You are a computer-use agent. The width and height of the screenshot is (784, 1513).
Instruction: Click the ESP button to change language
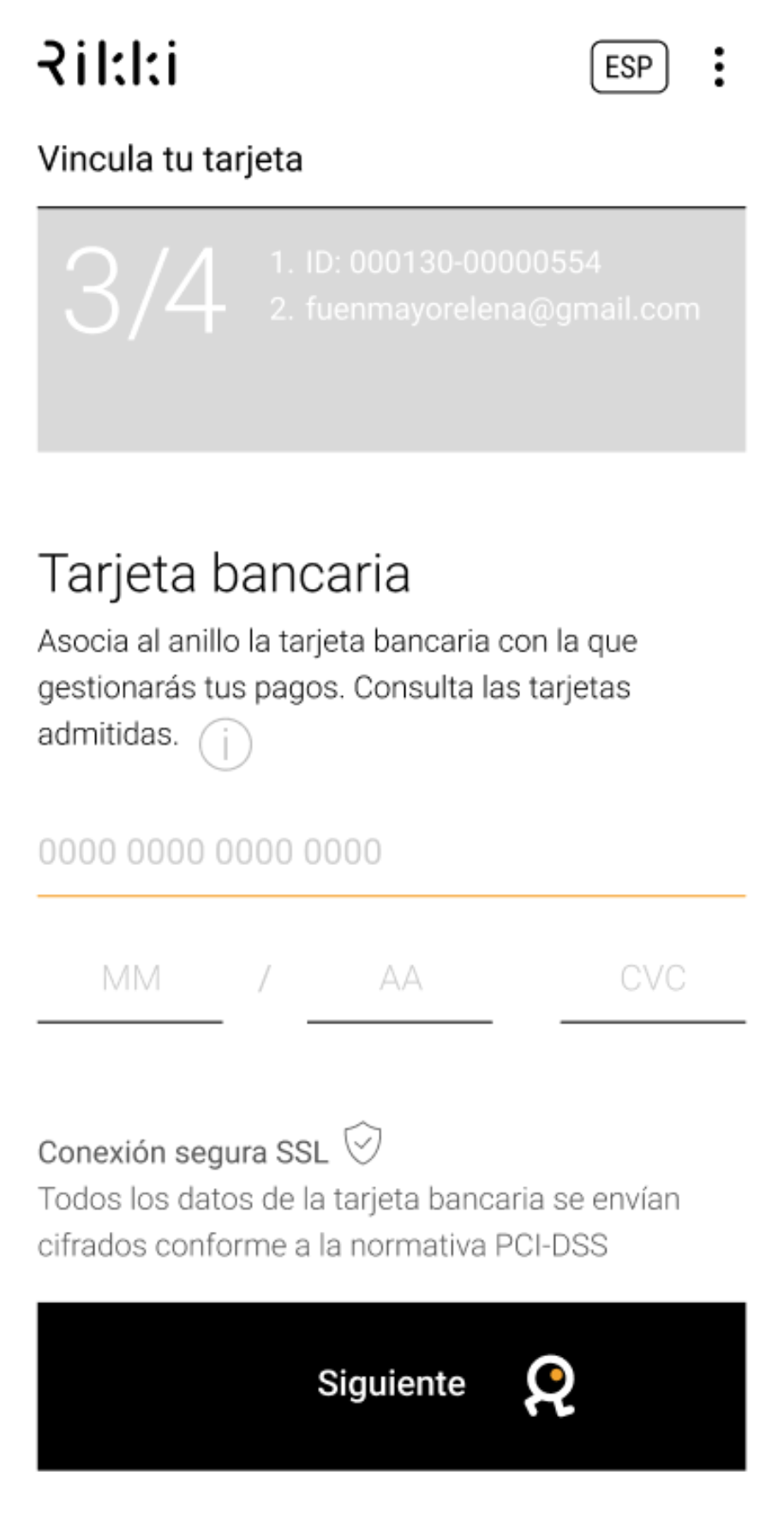click(629, 67)
